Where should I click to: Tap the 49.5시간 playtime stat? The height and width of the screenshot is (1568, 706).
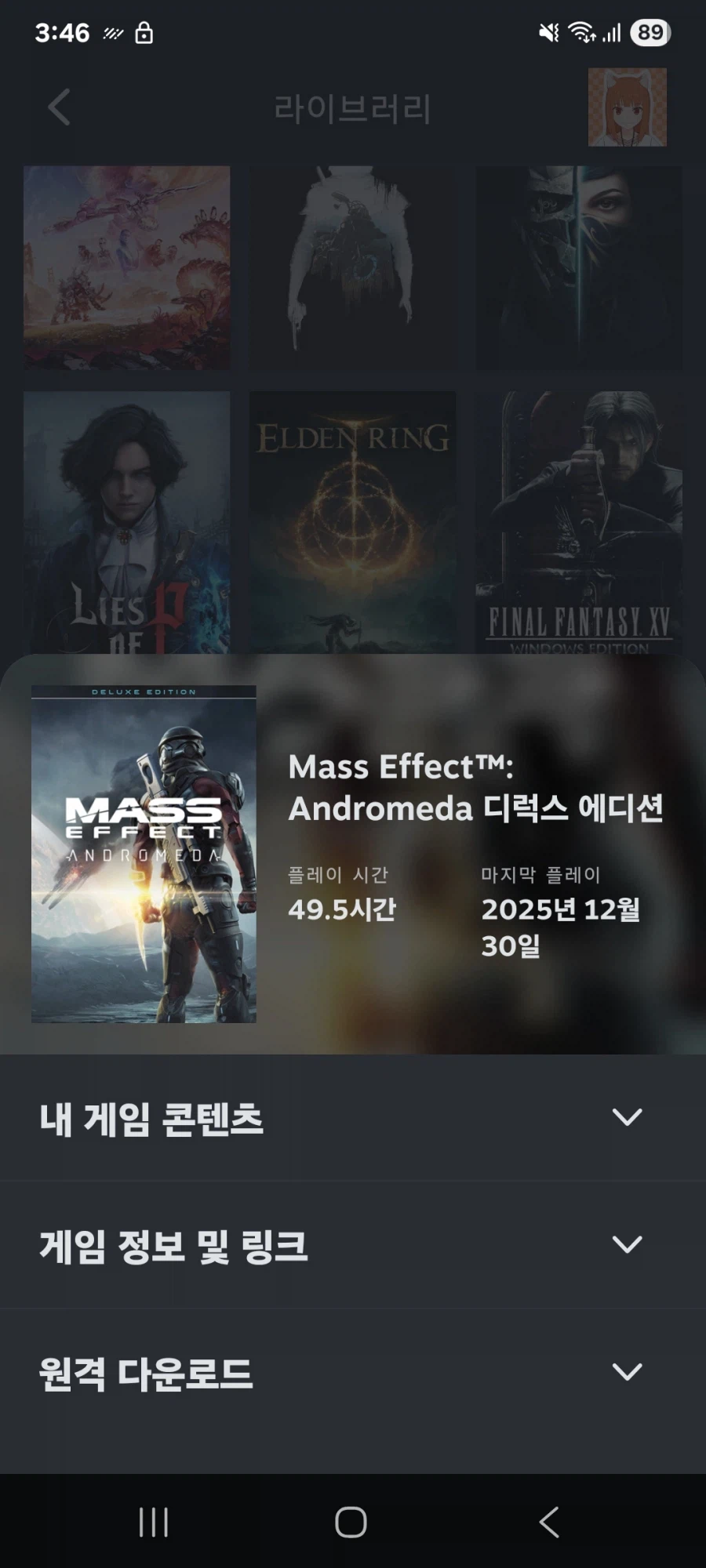tap(343, 909)
